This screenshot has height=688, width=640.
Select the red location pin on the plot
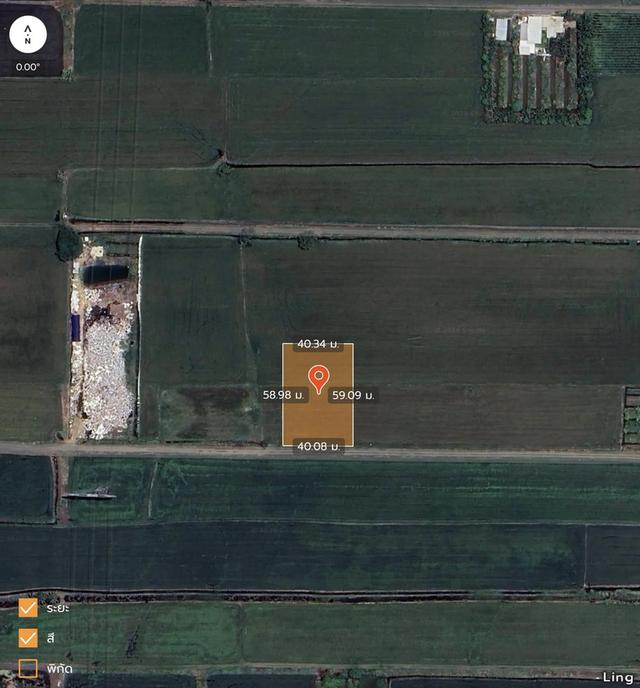click(319, 378)
